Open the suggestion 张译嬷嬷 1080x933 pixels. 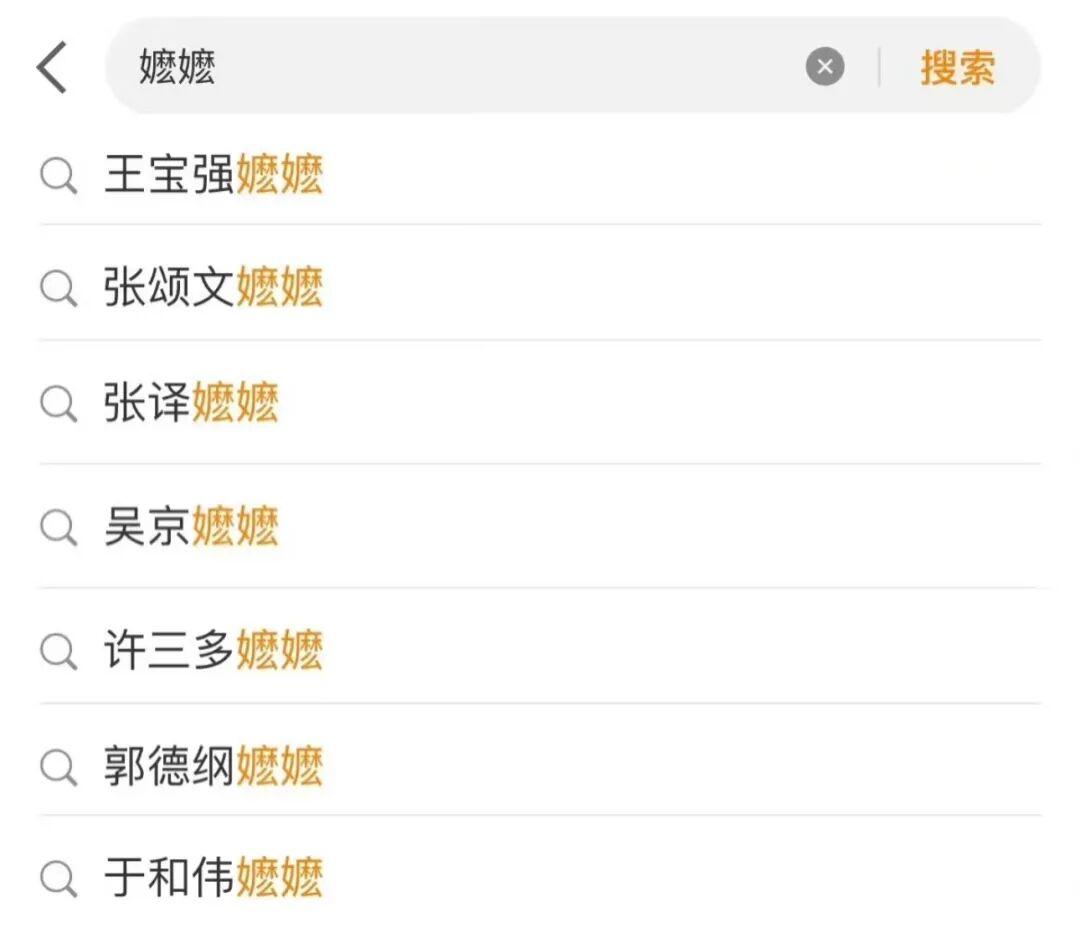click(x=192, y=403)
